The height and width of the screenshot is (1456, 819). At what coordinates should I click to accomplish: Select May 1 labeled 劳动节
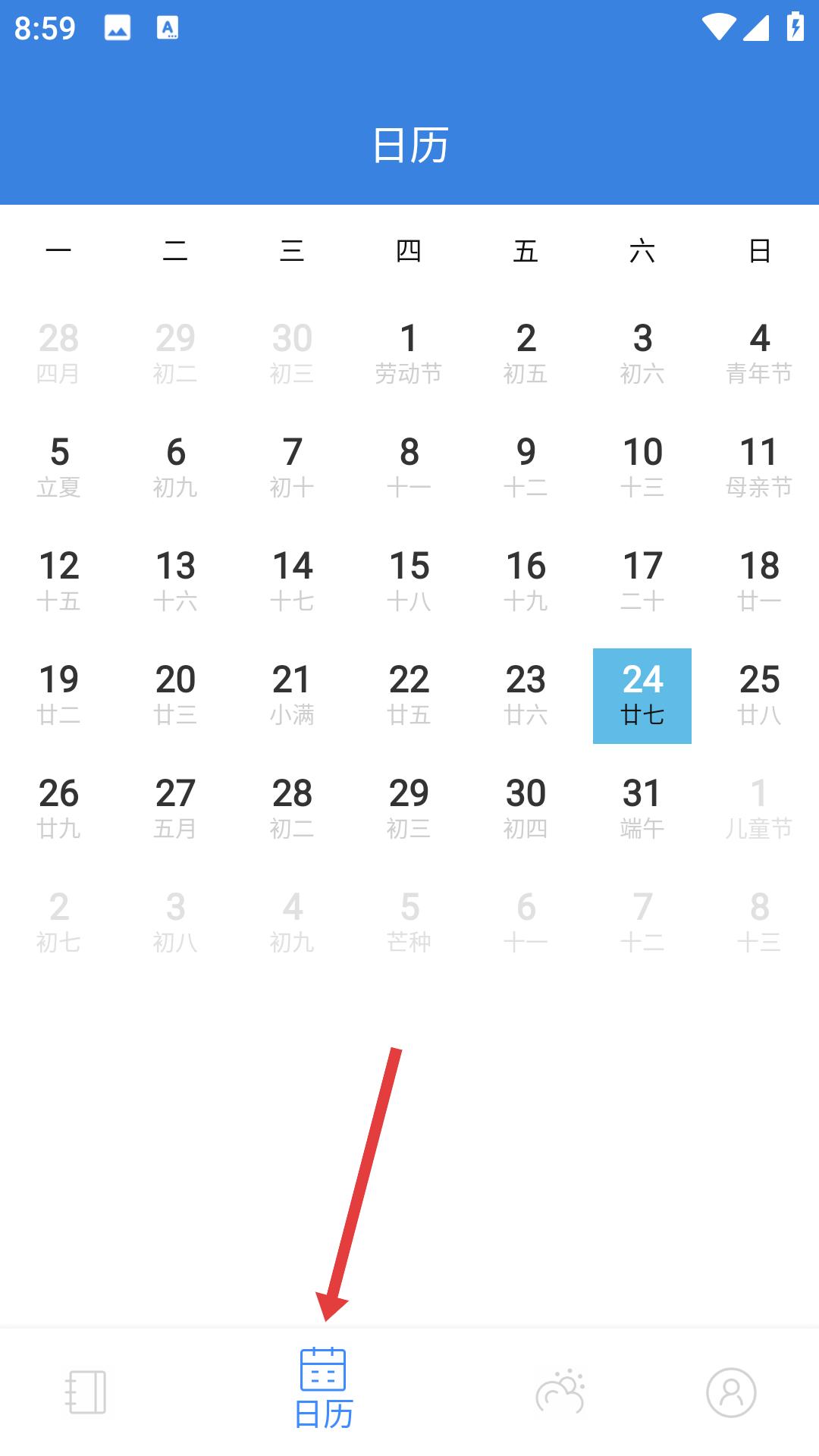click(x=409, y=353)
